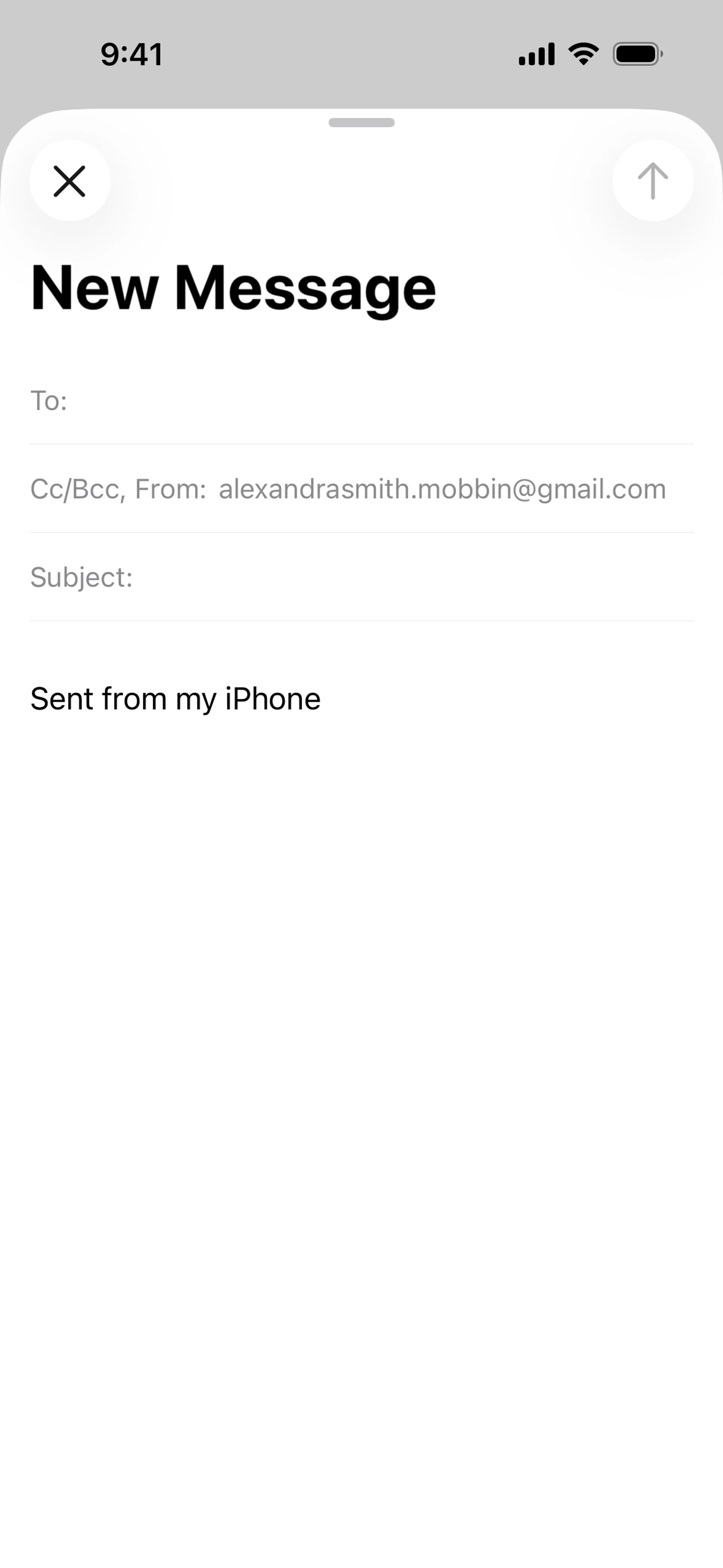This screenshot has width=723, height=1568.
Task: Focus the To: recipient field
Action: tap(377, 400)
